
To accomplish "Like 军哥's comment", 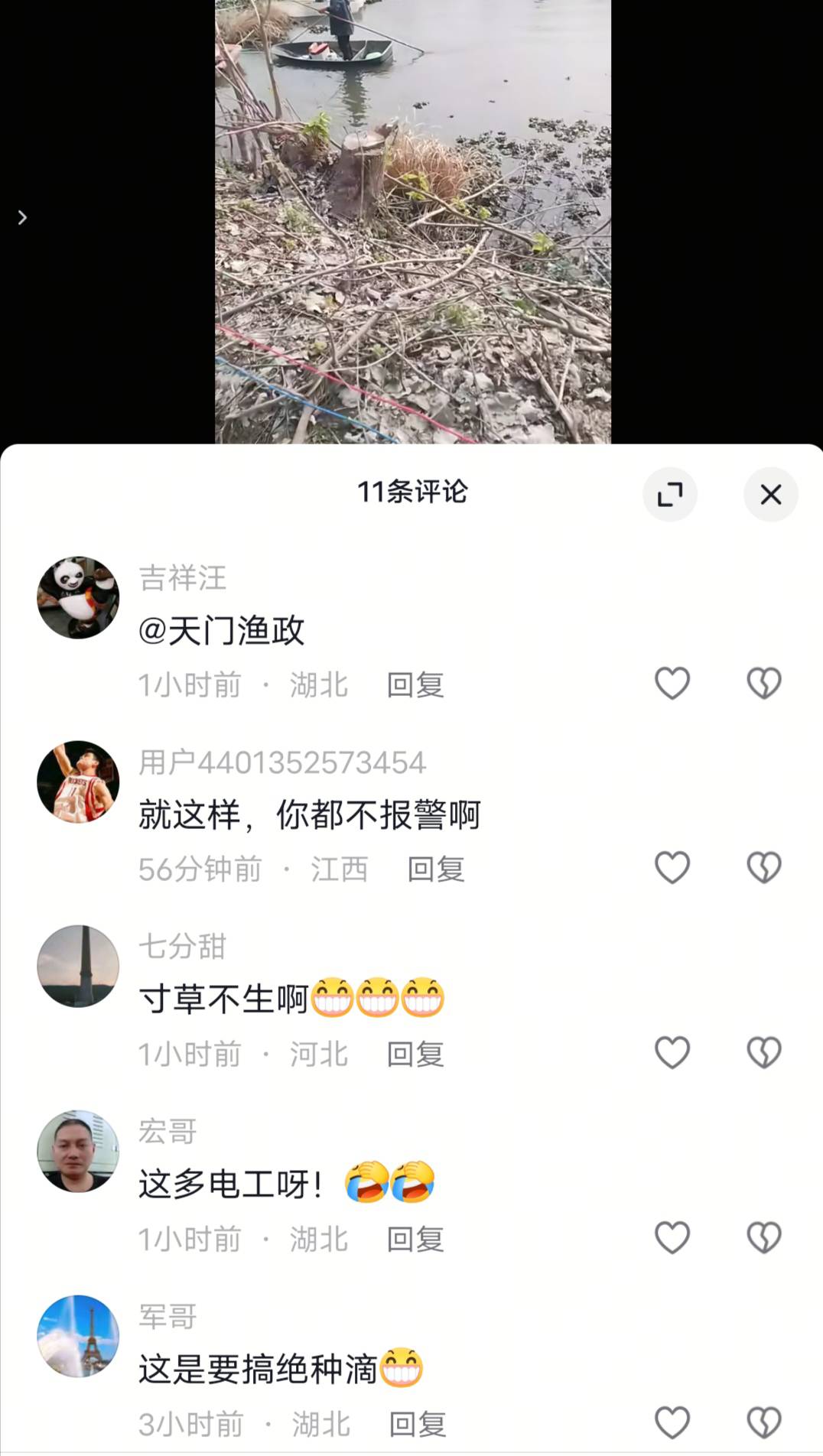I will [x=672, y=1422].
